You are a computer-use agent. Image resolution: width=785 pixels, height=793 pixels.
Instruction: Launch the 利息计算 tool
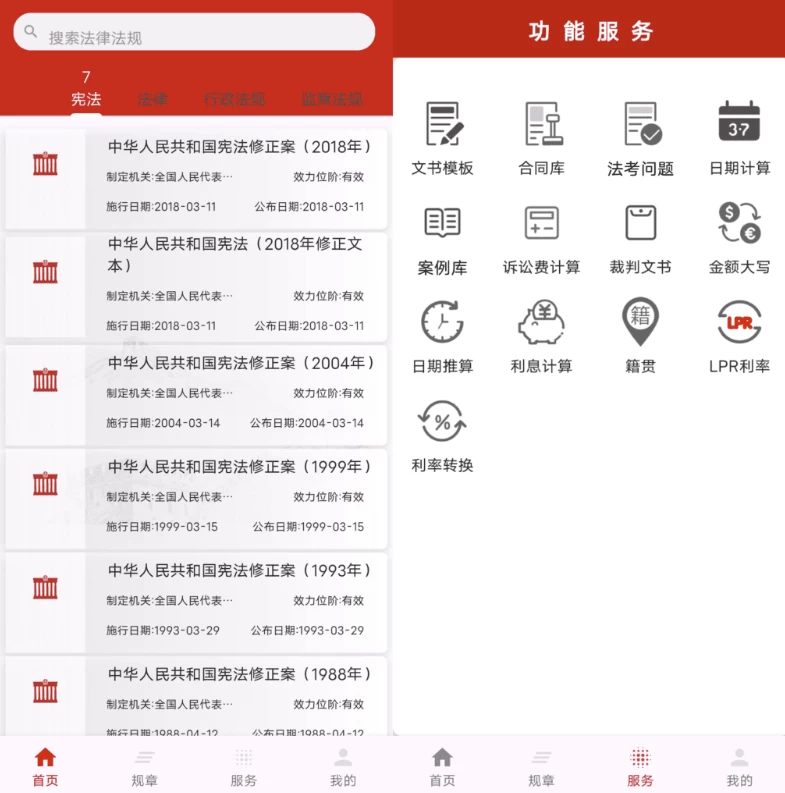pyautogui.click(x=541, y=336)
